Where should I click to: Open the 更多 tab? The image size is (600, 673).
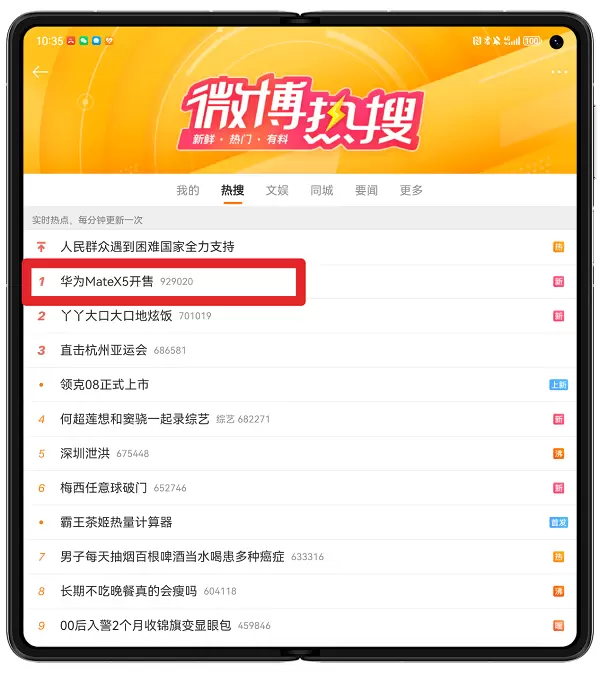[411, 190]
